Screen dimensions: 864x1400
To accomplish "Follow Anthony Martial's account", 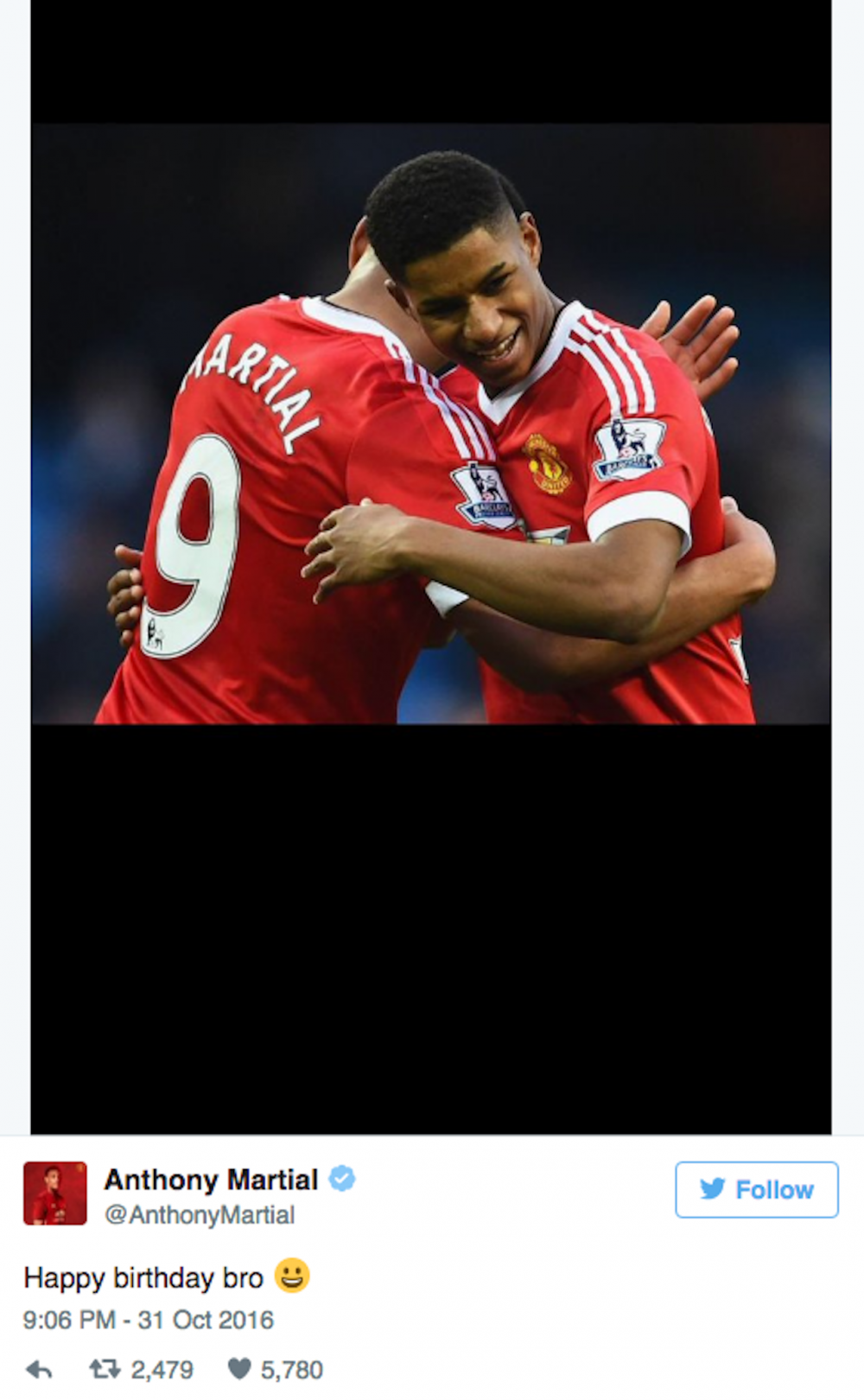I will click(756, 1189).
